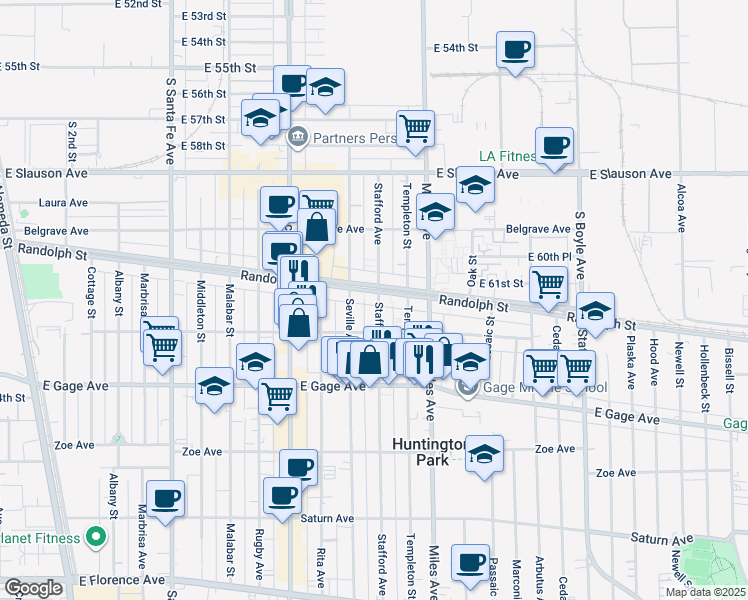Open the Google logo link
Image resolution: width=748 pixels, height=600 pixels.
pos(33,588)
